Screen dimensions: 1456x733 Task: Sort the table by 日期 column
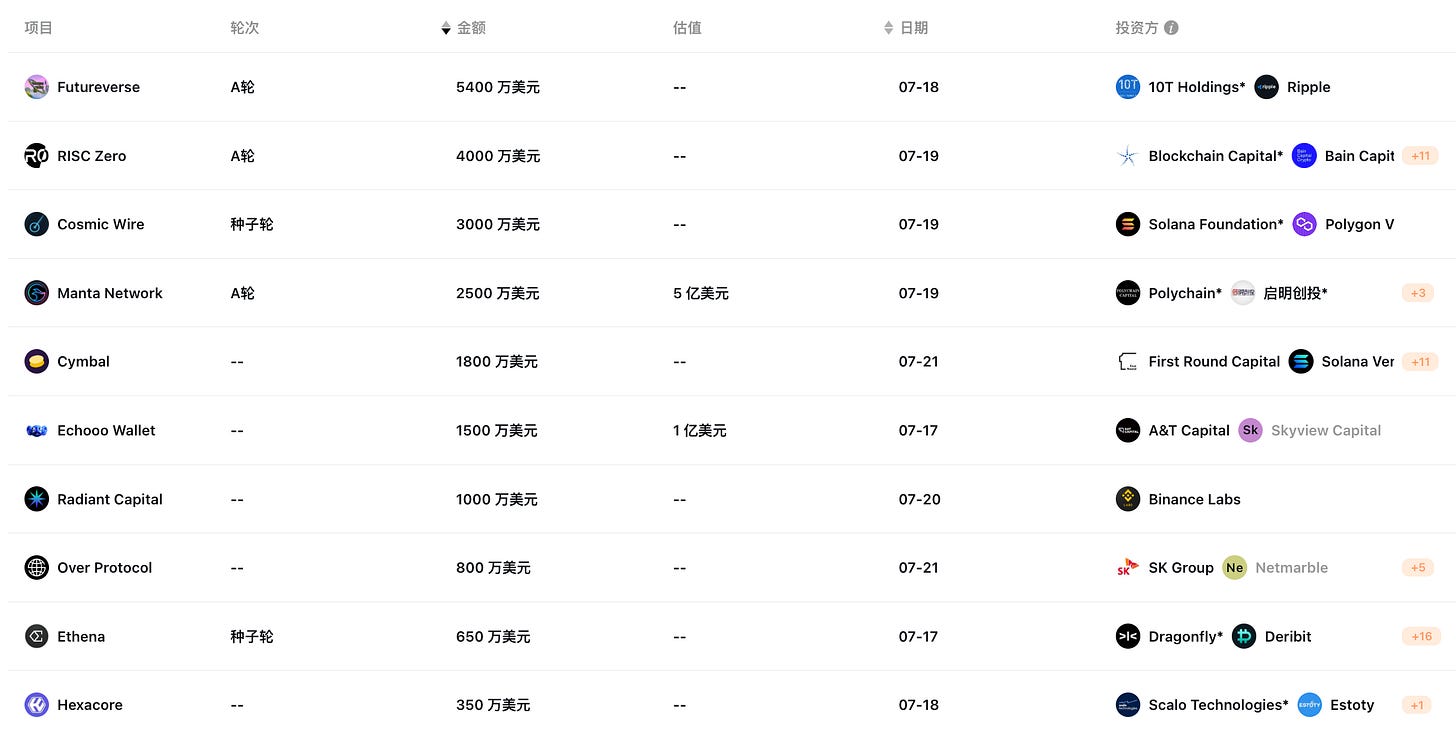point(906,28)
